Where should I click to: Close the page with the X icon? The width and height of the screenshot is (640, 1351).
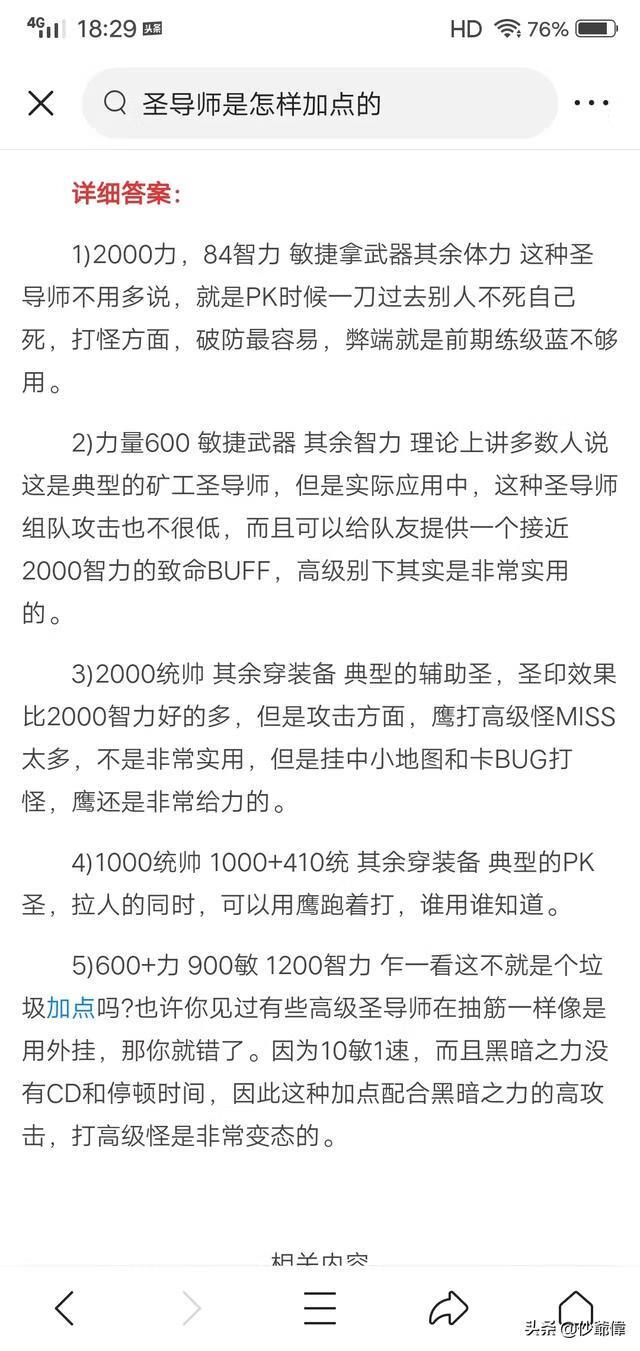coord(41,103)
